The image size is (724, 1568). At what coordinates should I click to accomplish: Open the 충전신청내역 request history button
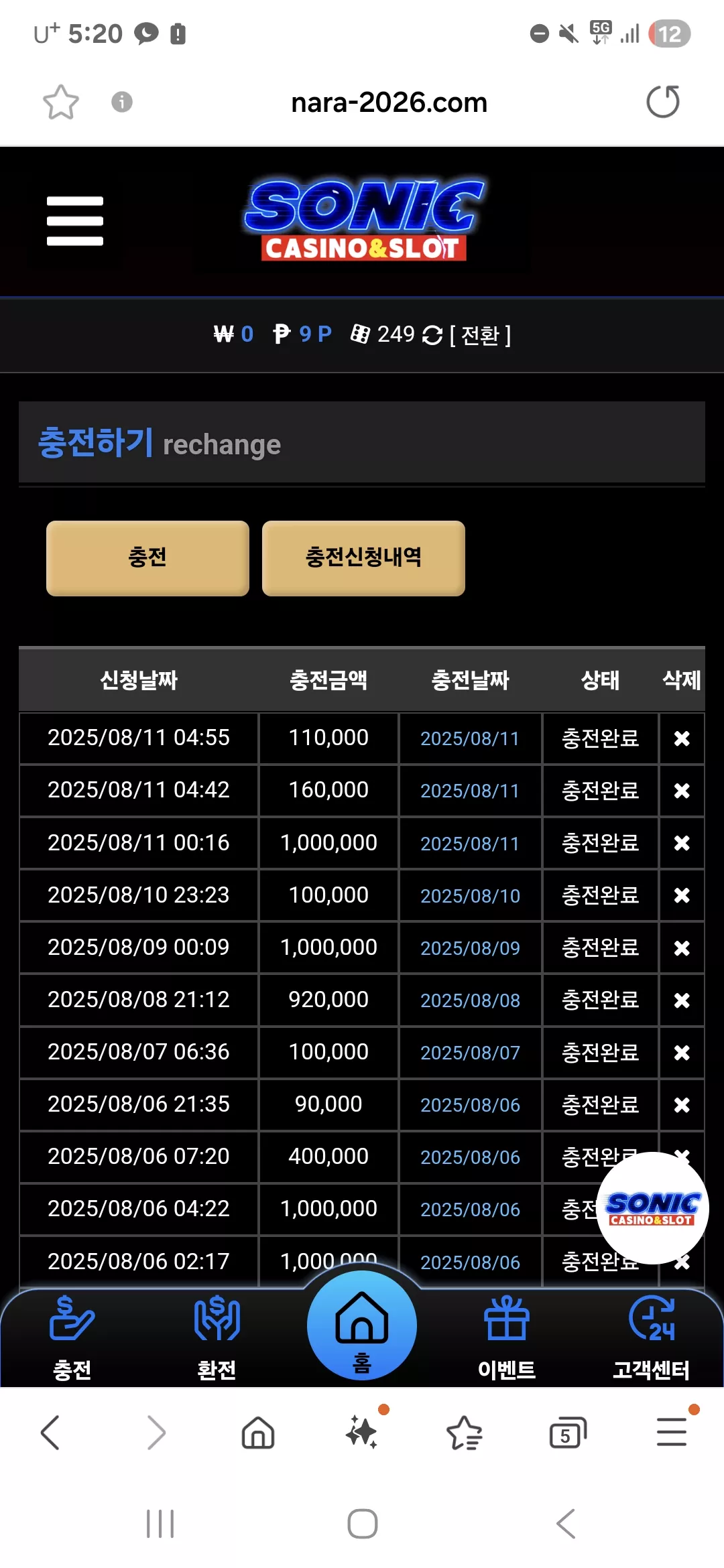363,558
